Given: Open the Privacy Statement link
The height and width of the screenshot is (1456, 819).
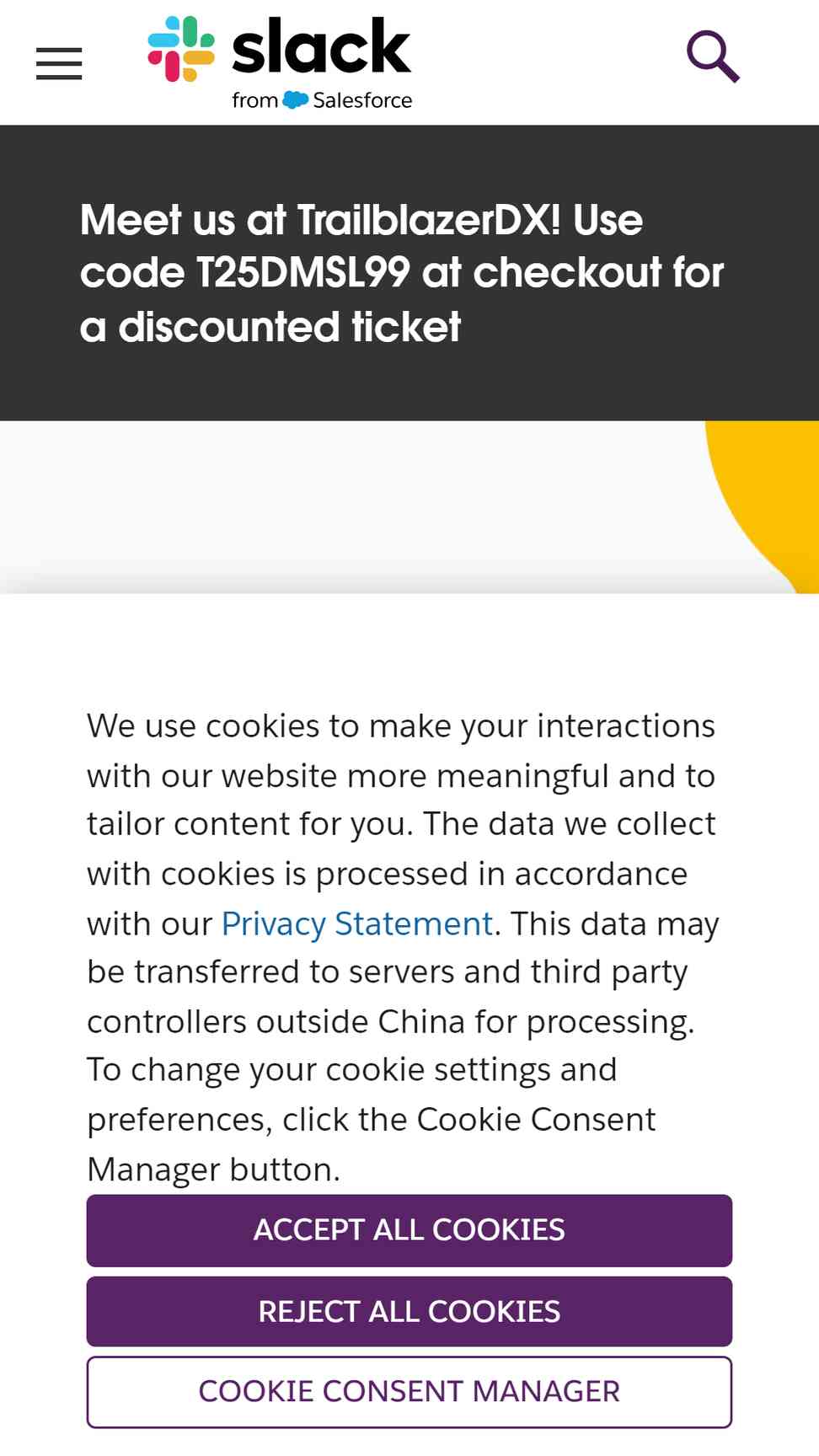Looking at the screenshot, I should coord(356,923).
